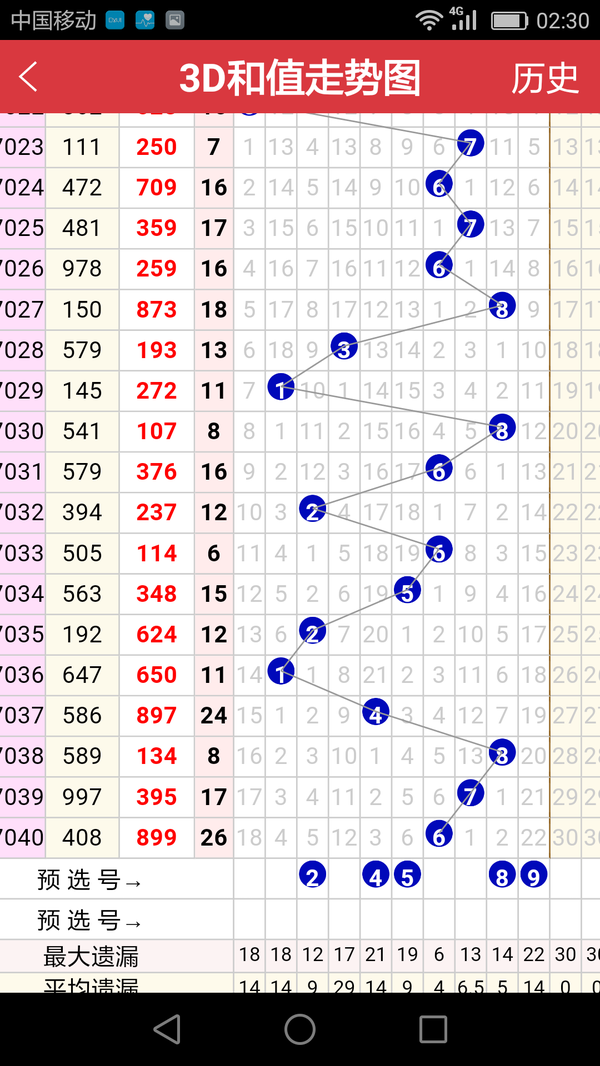
Task: Go back using the top-left arrow
Action: 28,77
